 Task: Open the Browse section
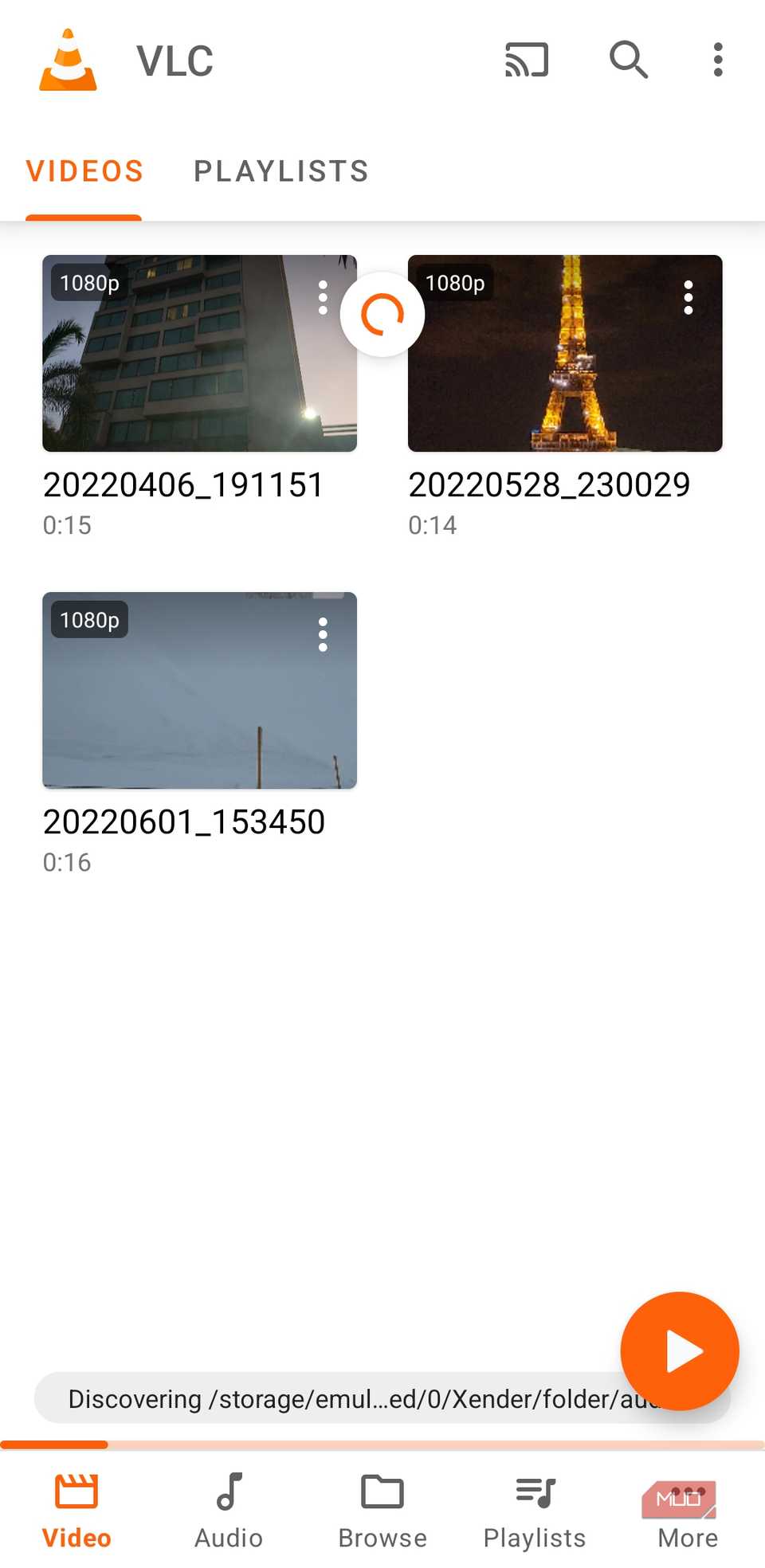click(382, 1510)
